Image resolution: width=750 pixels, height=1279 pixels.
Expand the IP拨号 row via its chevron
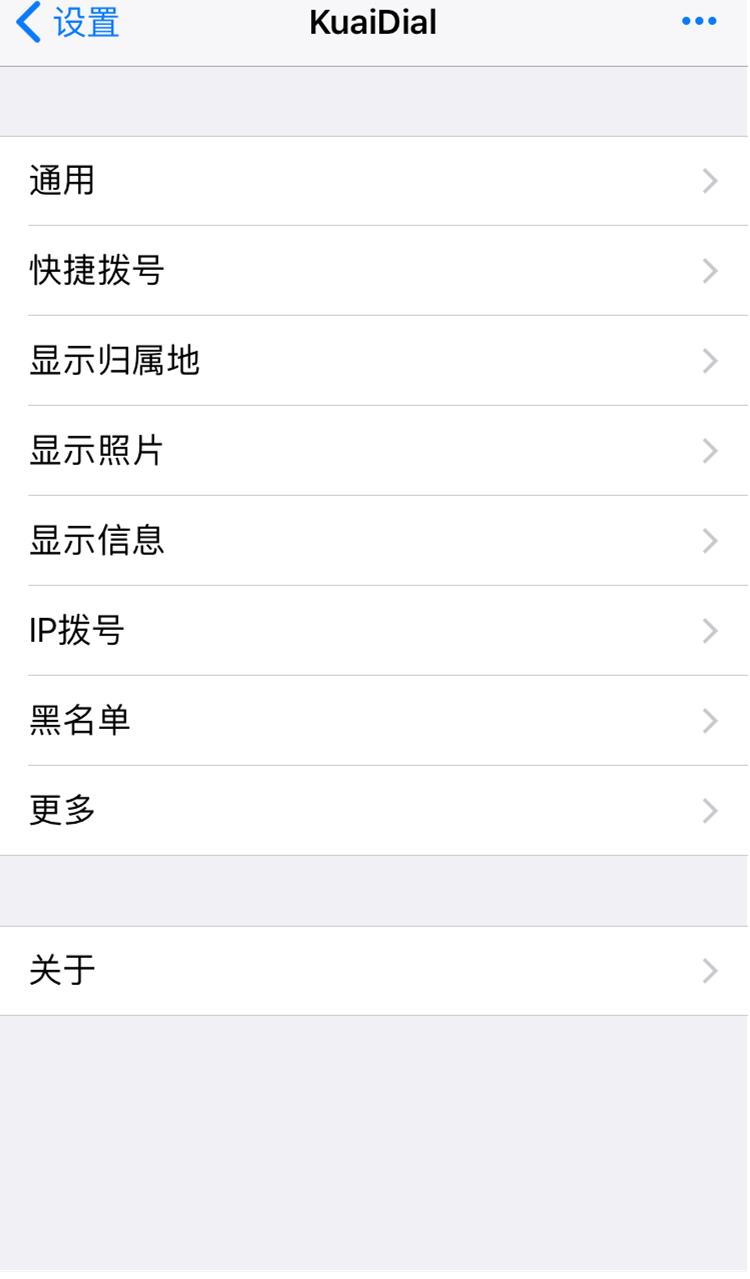coord(710,631)
